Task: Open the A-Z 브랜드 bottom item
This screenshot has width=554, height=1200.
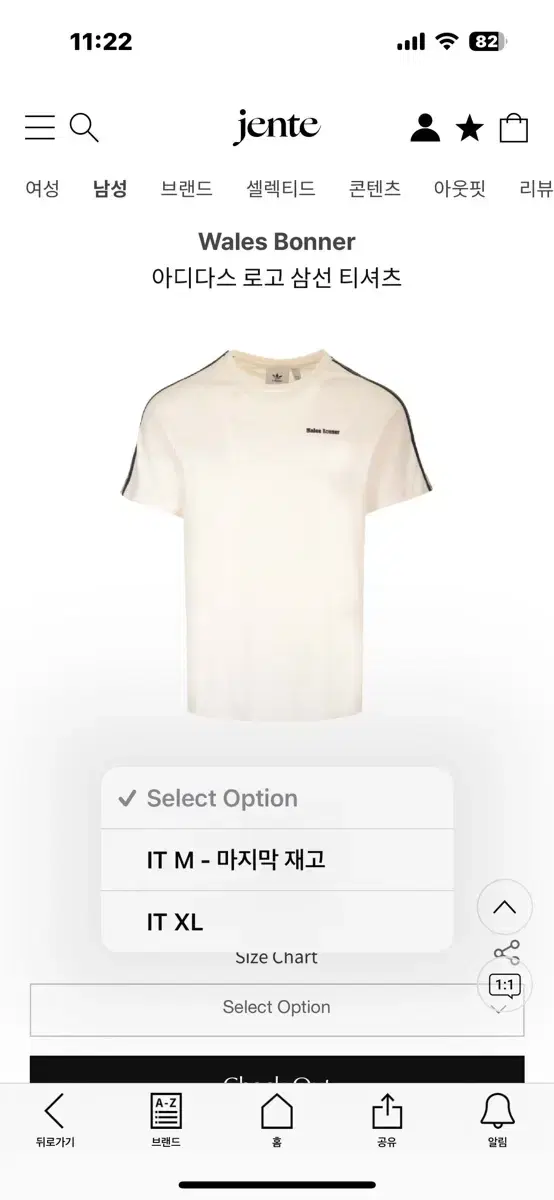Action: click(x=166, y=1120)
